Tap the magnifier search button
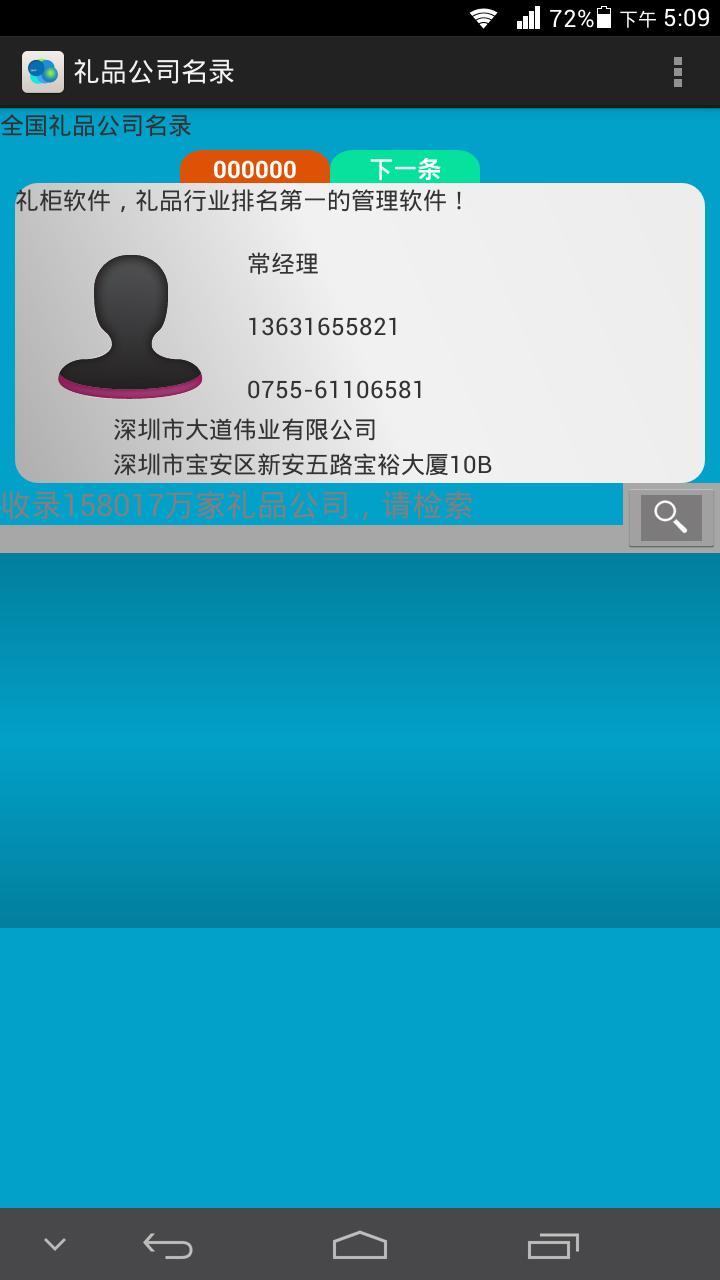Screen dimensions: 720x1280 pyautogui.click(x=671, y=517)
